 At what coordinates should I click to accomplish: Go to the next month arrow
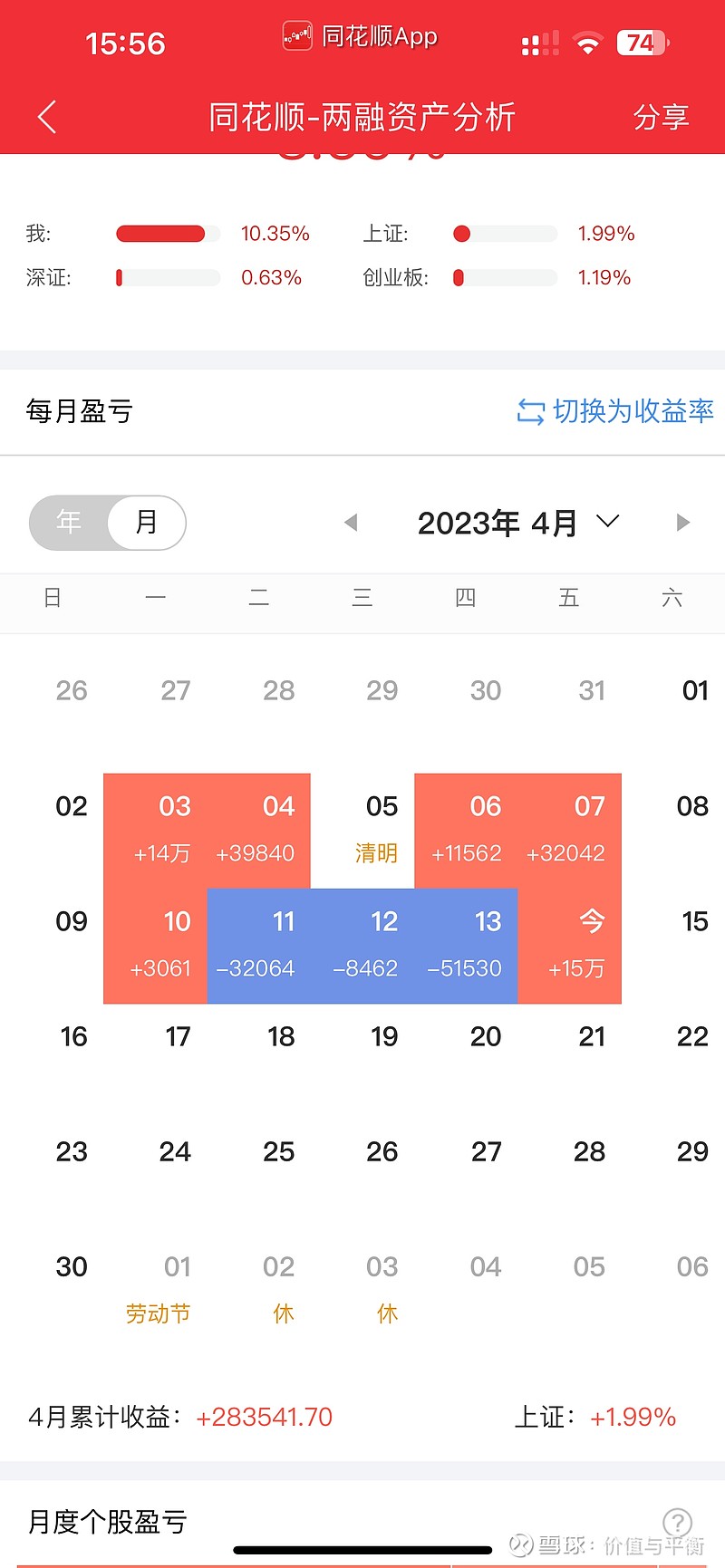tap(683, 523)
